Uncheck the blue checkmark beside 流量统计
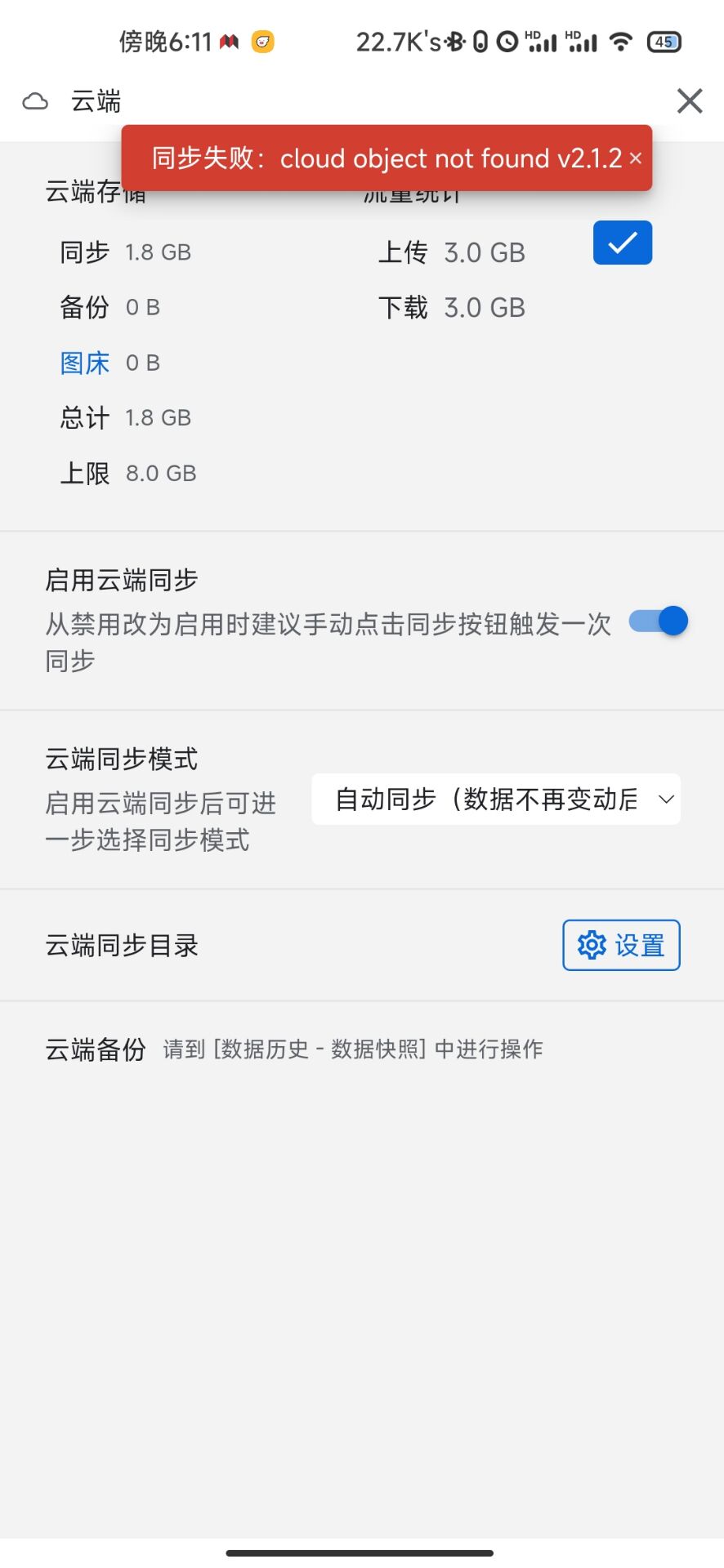This screenshot has width=724, height=1568. pyautogui.click(x=622, y=242)
